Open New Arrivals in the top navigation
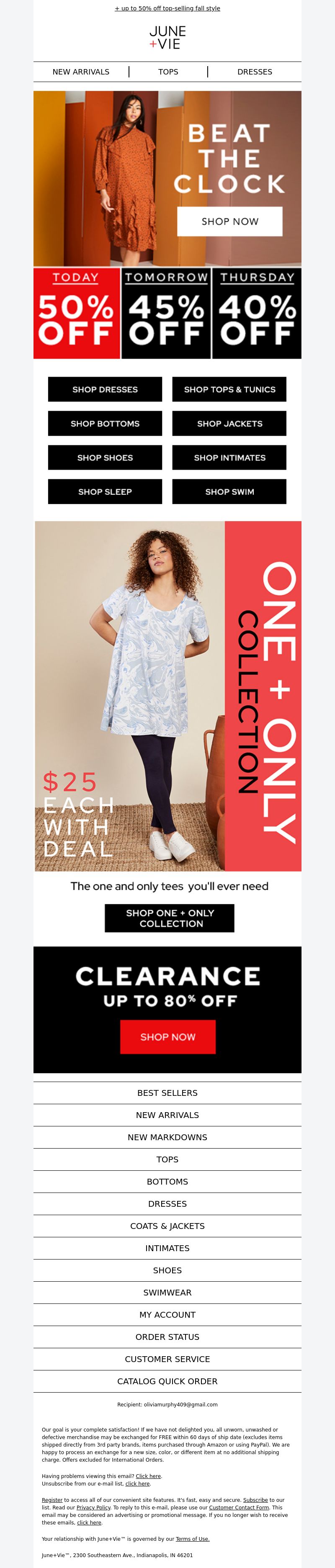The width and height of the screenshot is (335, 1568). 81,72
